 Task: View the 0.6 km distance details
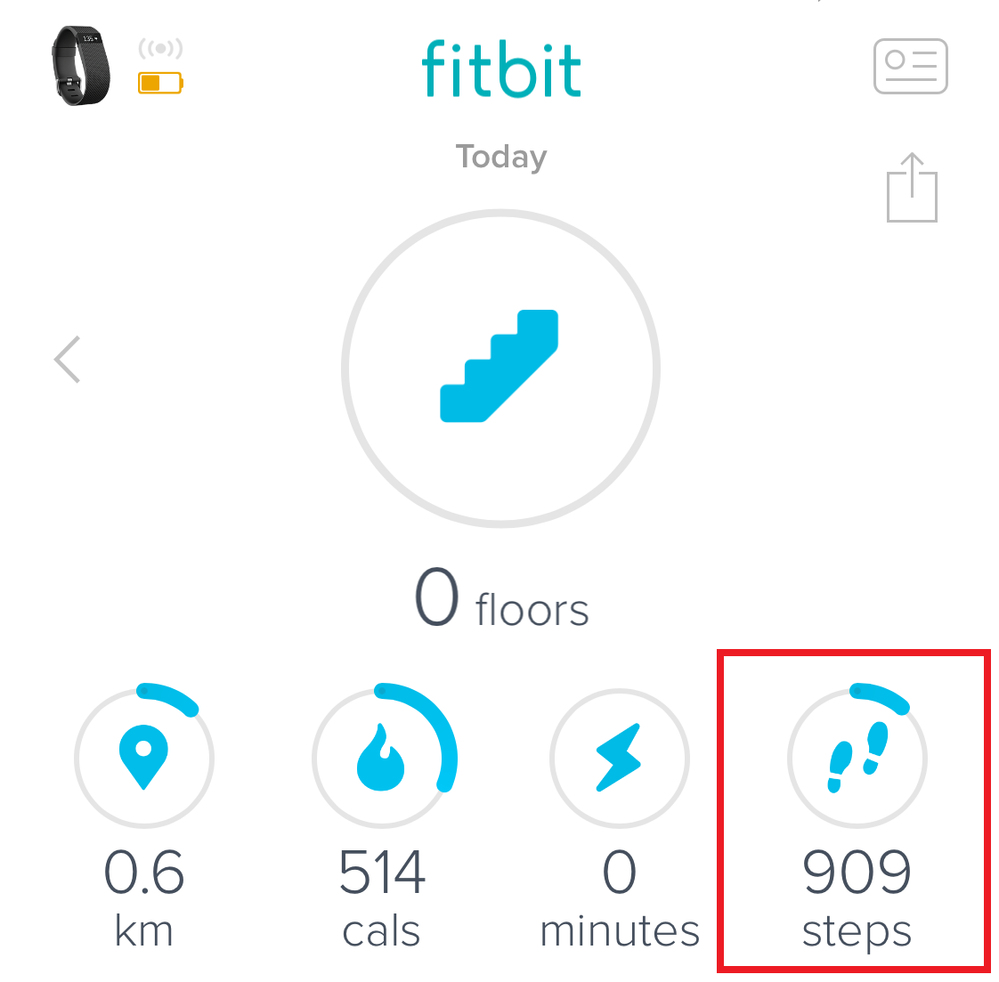point(144,756)
